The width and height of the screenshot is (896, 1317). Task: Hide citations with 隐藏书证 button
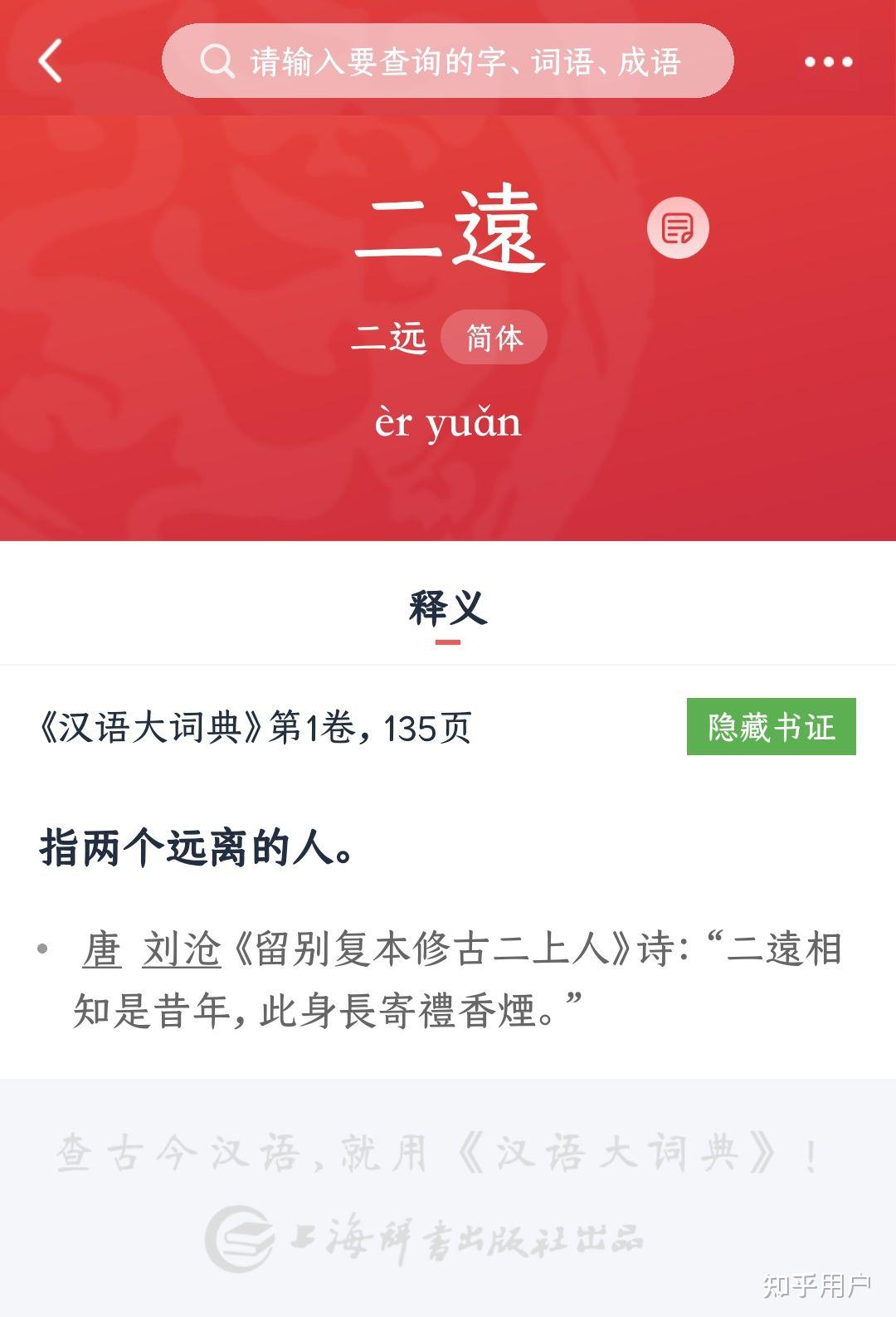771,727
